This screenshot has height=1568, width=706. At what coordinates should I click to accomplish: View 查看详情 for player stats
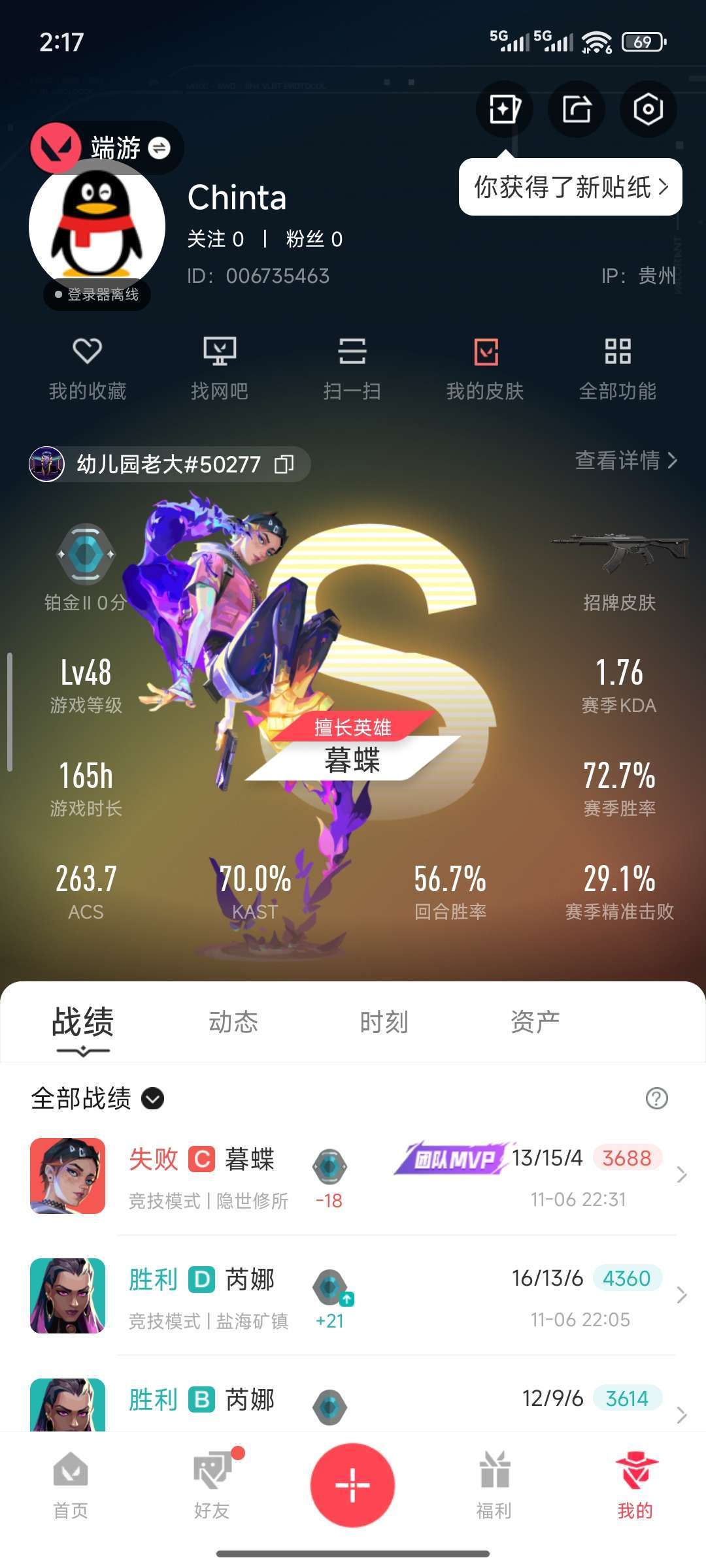[x=626, y=461]
